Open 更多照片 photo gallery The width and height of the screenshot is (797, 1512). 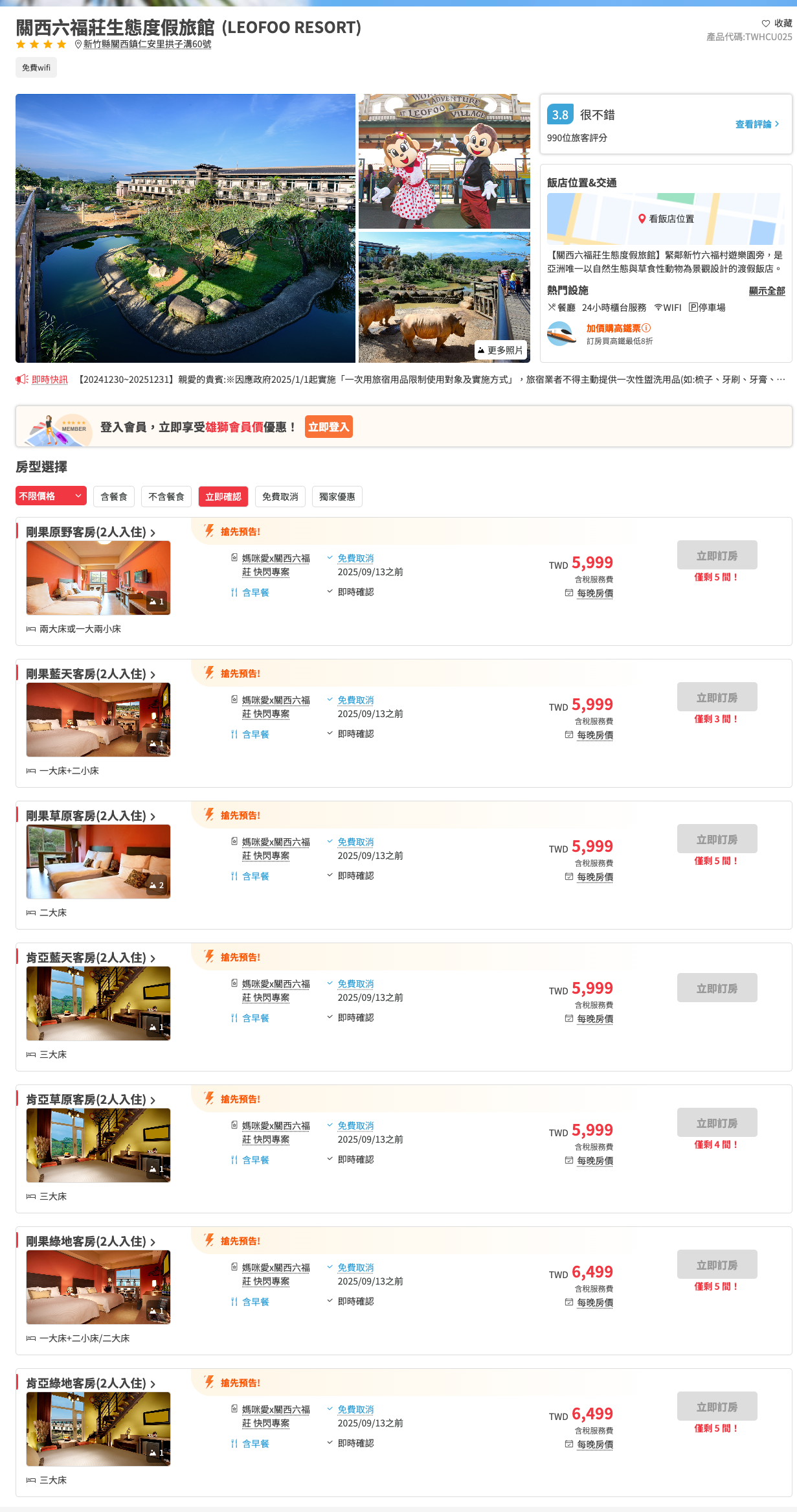(500, 350)
